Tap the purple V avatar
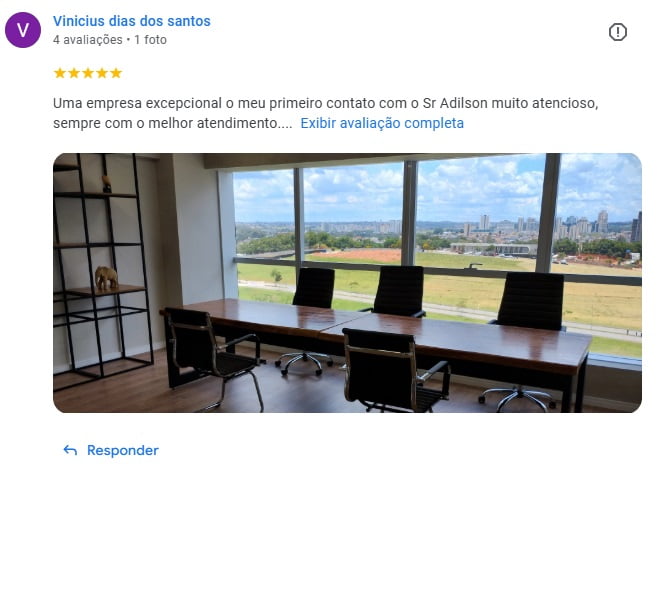Viewport: 659px width, 590px height. pos(23,30)
